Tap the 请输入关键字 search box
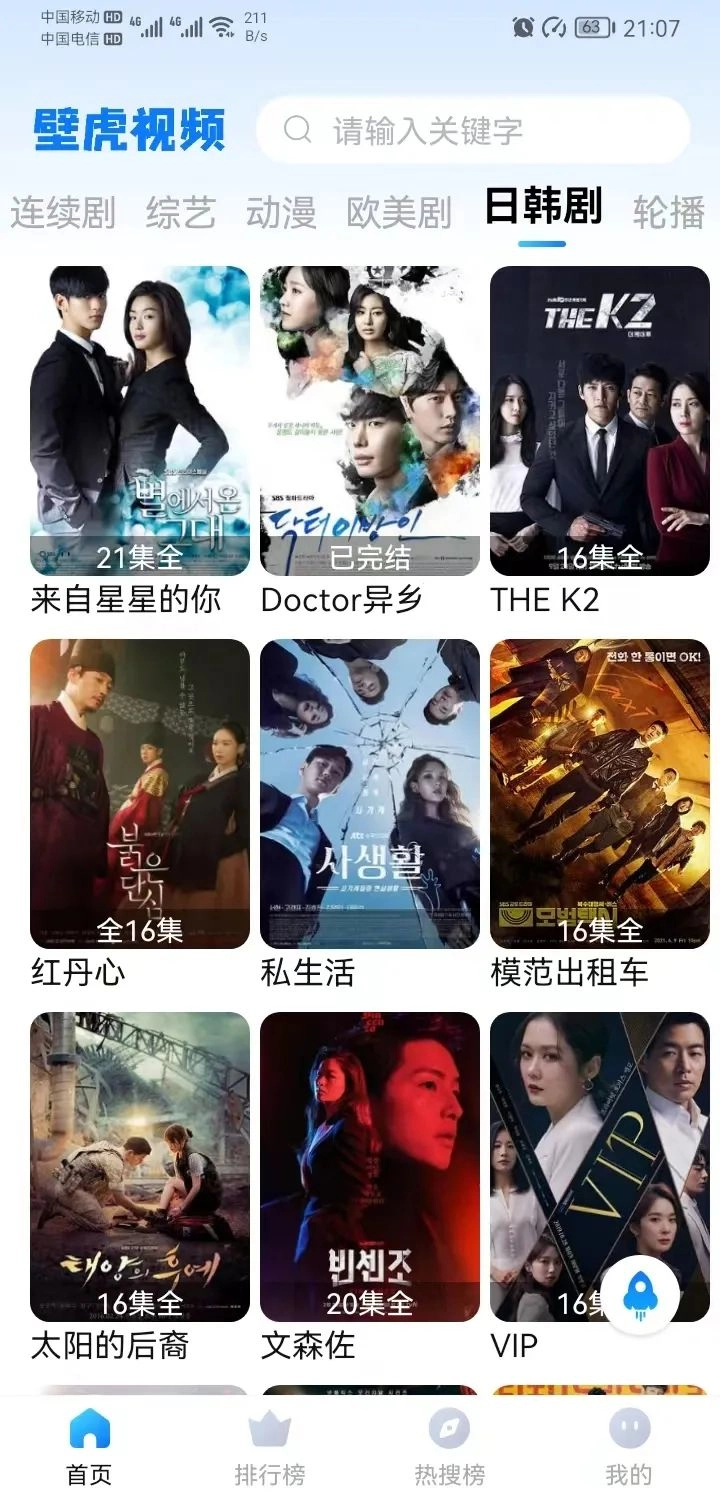The width and height of the screenshot is (720, 1496). (x=472, y=130)
